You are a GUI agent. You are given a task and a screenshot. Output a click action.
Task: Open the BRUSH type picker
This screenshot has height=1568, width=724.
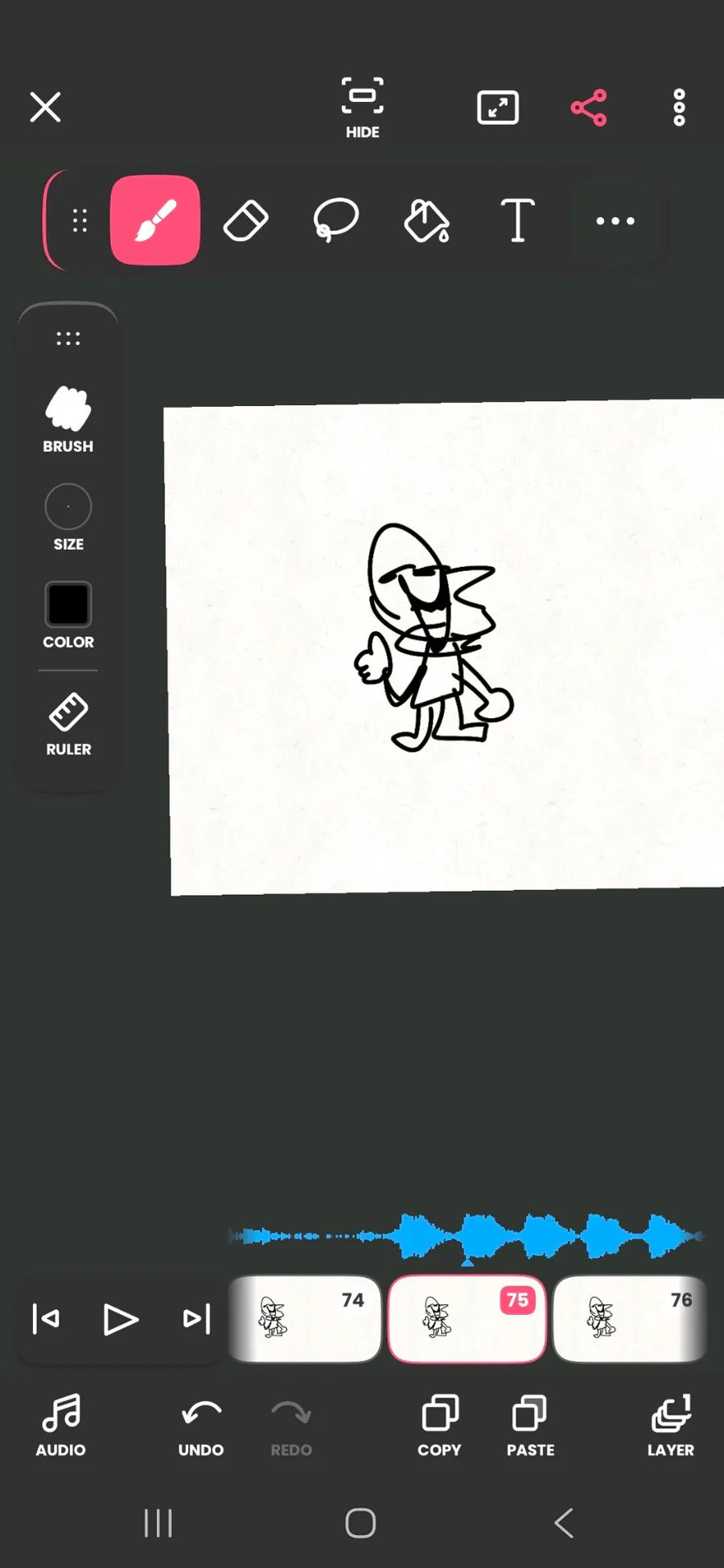click(68, 418)
